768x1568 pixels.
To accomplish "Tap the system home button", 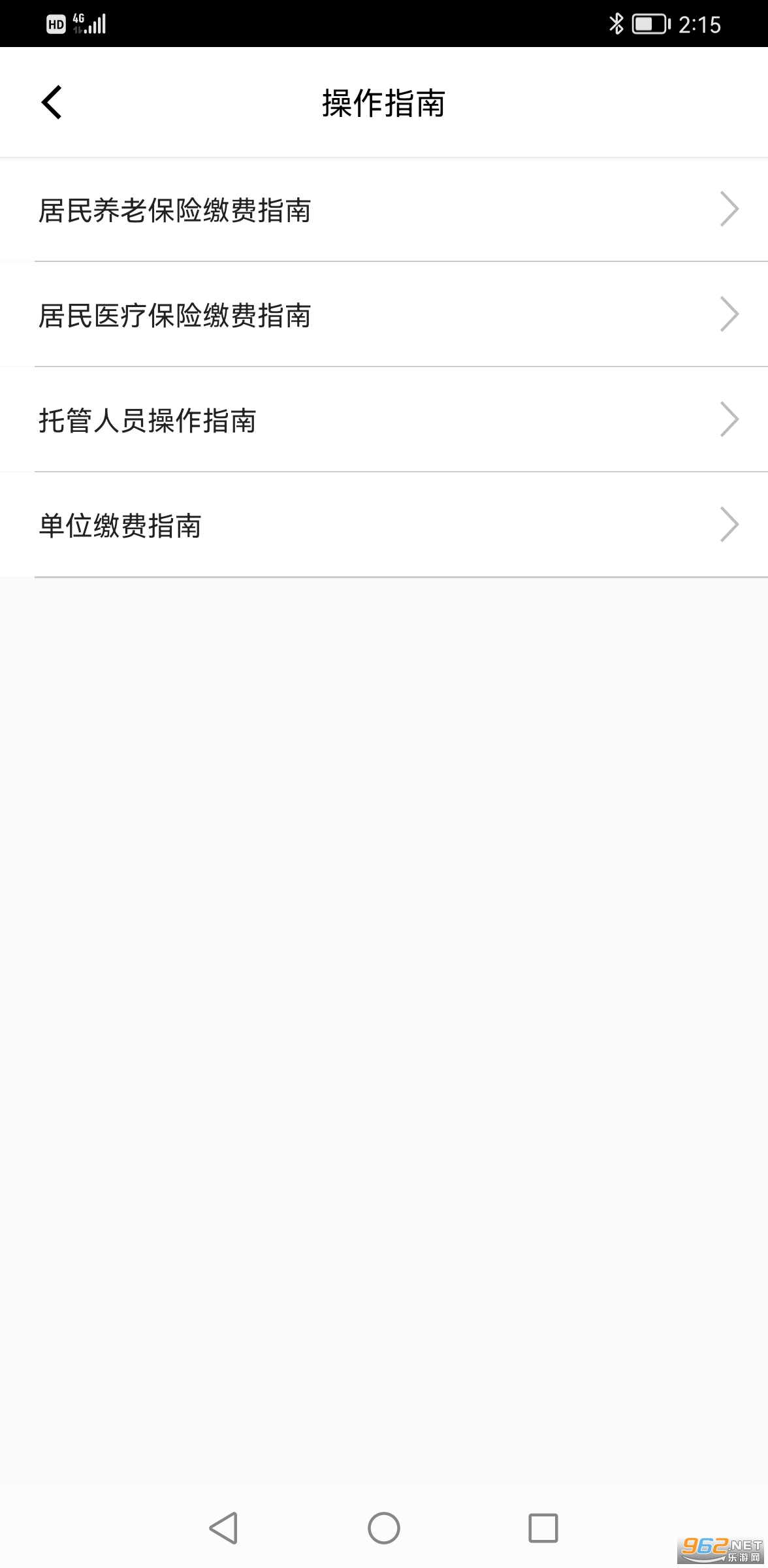I will coord(384,1528).
